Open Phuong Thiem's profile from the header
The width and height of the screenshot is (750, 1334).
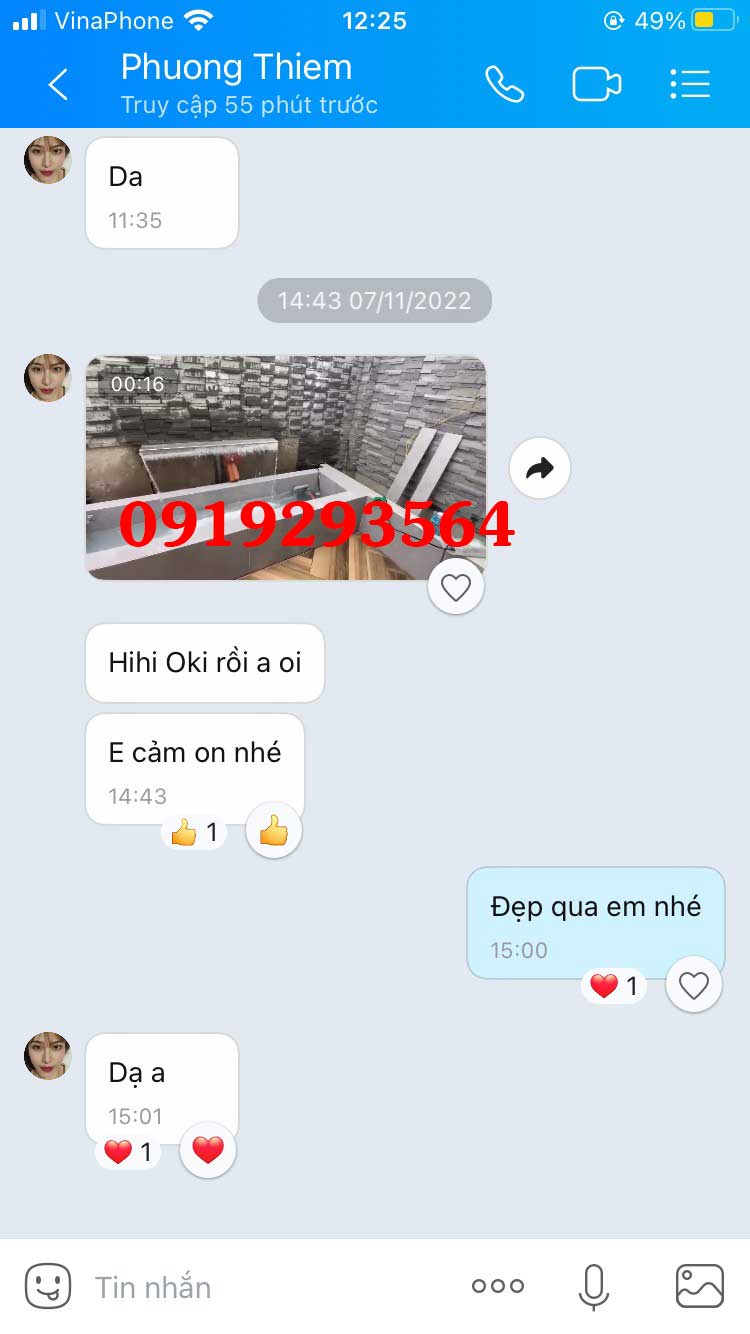(x=237, y=68)
